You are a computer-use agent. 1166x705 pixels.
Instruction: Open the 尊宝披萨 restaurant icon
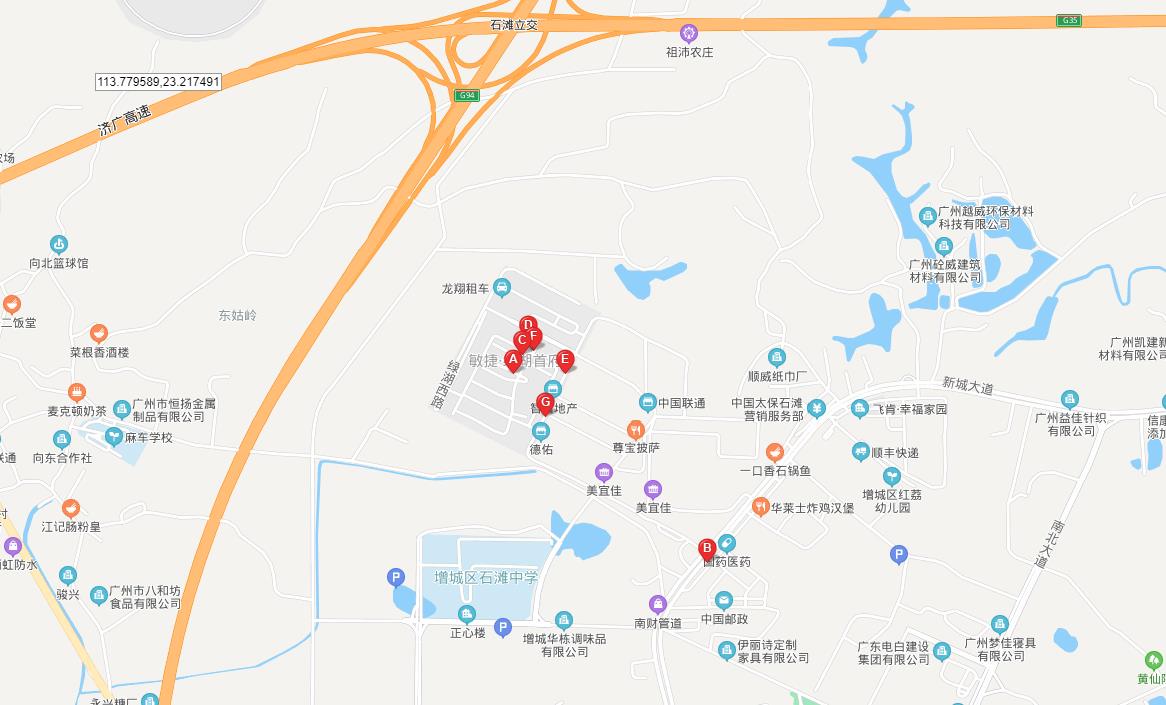[635, 430]
